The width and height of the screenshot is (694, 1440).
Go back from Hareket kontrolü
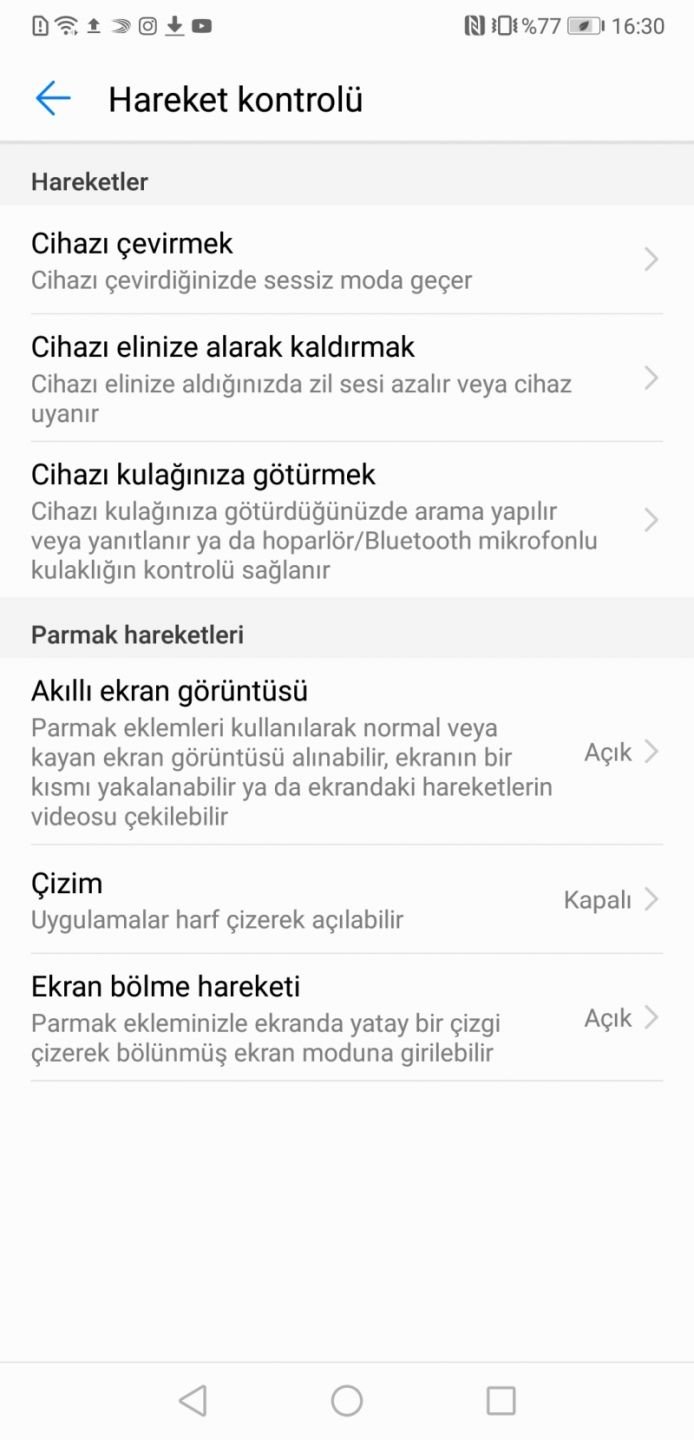tap(53, 98)
